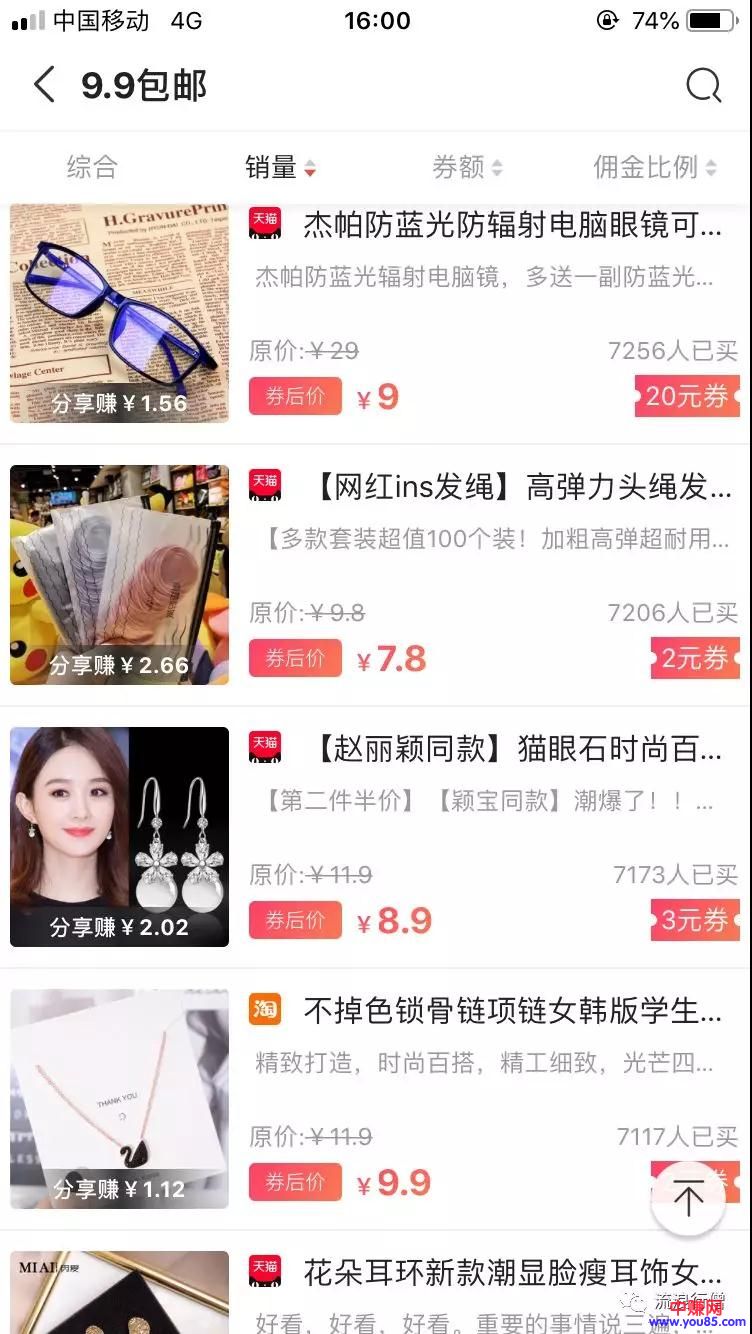
Task: Open the 花朵耳环新款 product
Action: click(512, 1273)
